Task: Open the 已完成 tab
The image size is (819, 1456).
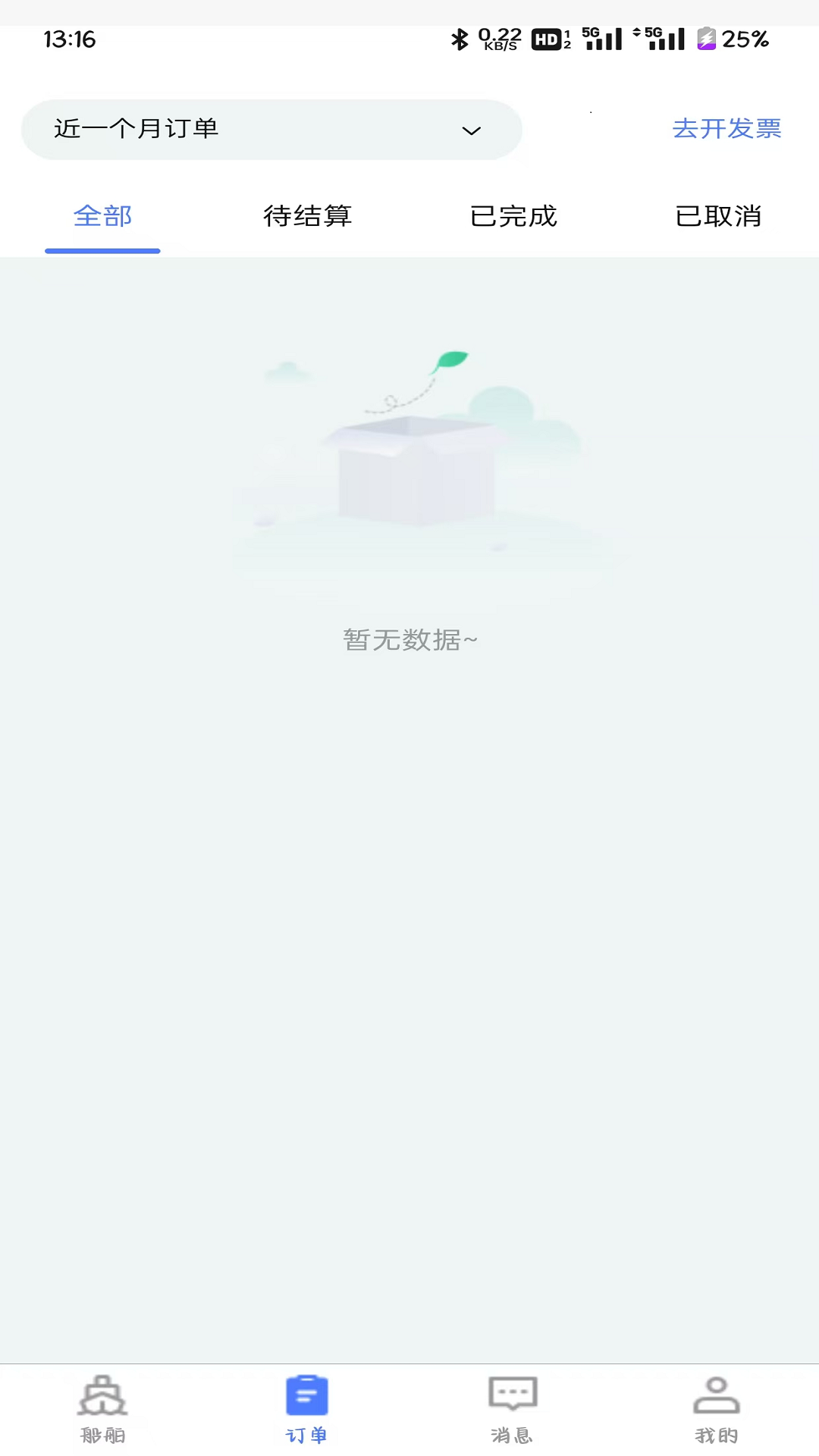Action: coord(514,216)
